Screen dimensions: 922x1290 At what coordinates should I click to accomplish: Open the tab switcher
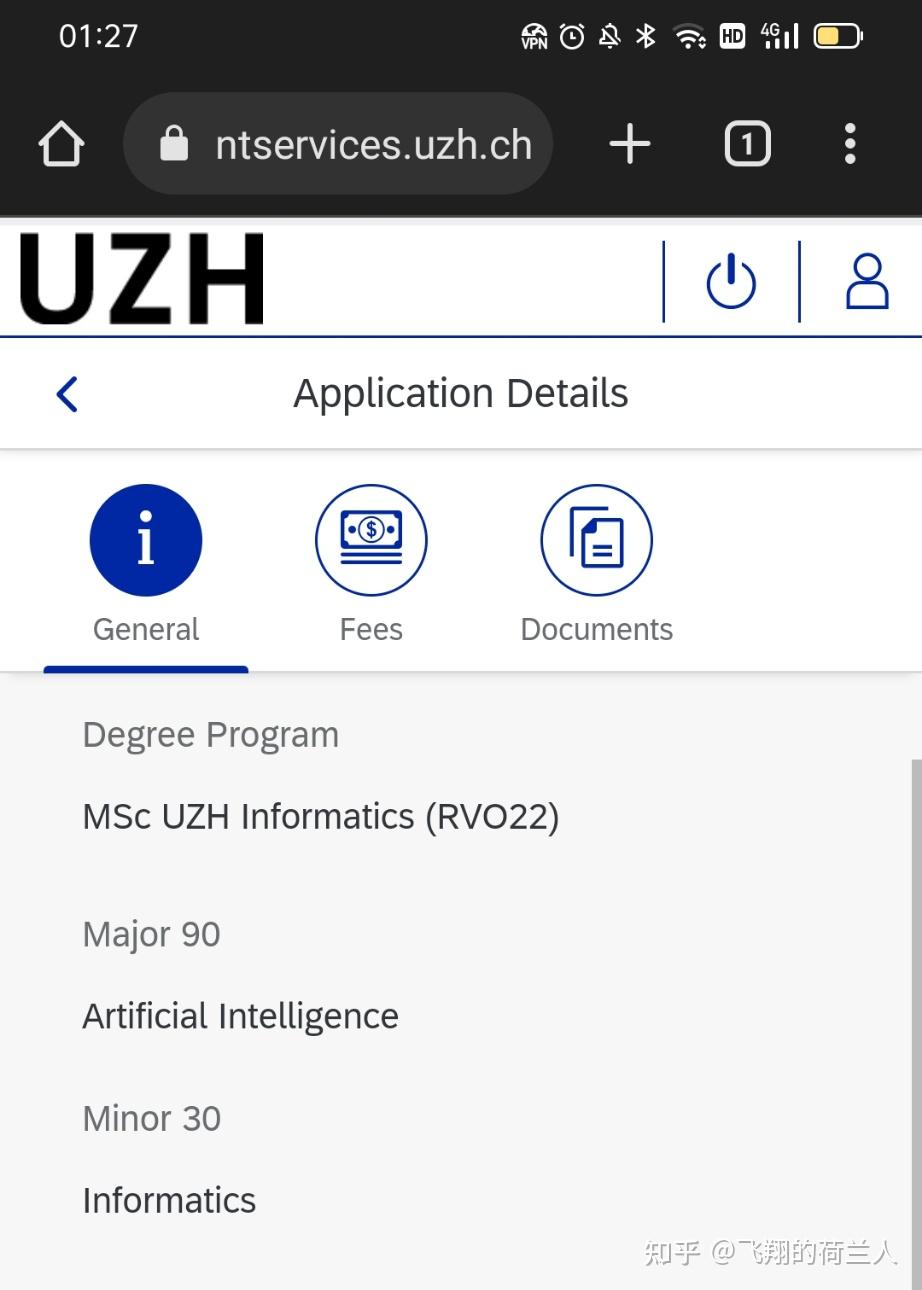point(747,145)
